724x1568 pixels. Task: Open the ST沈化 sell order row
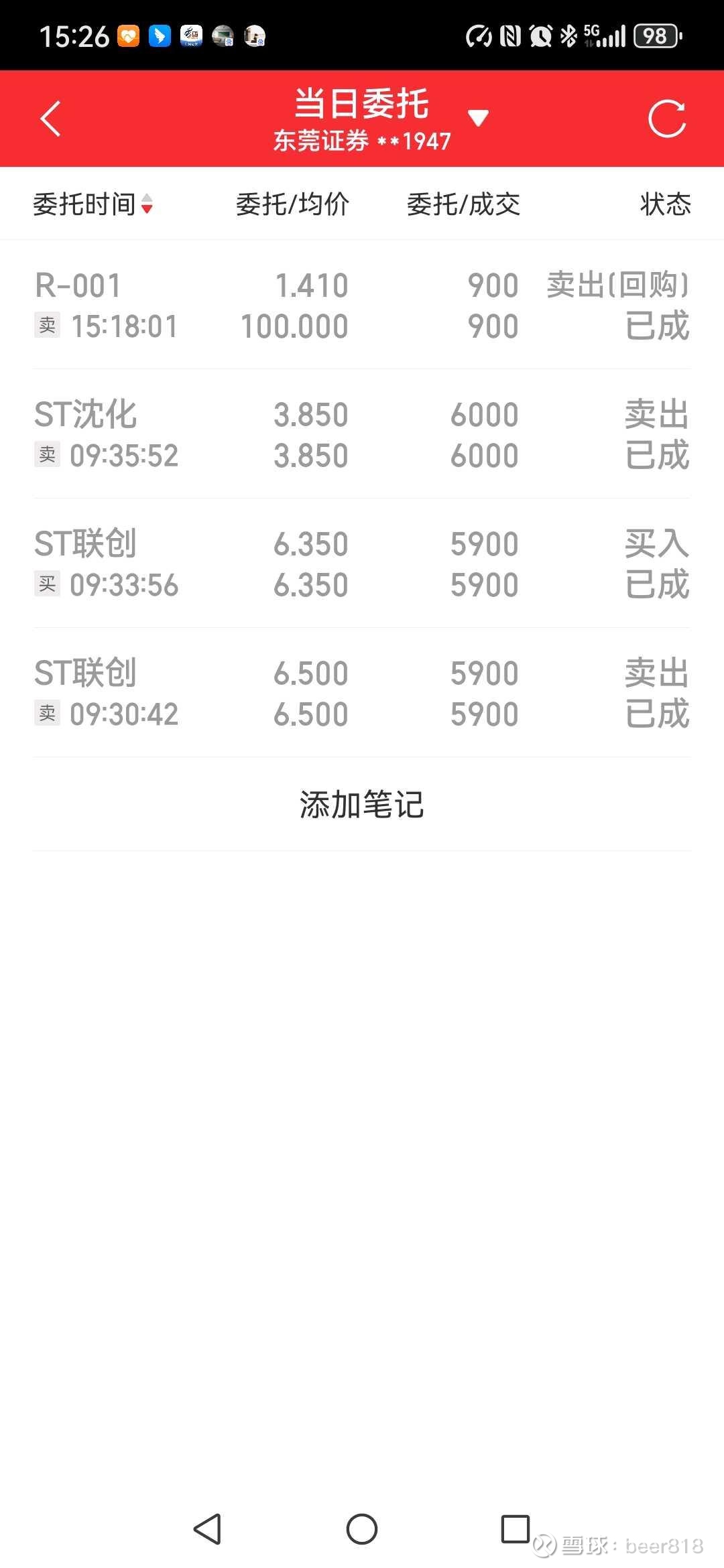pyautogui.click(x=362, y=435)
